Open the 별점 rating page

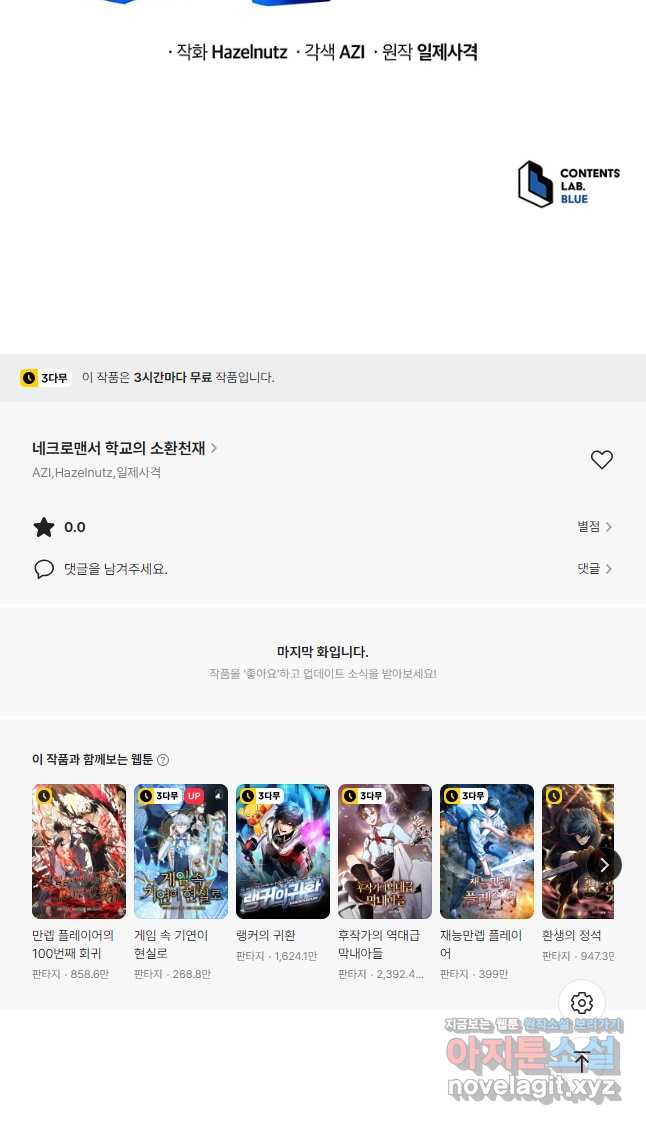click(594, 527)
